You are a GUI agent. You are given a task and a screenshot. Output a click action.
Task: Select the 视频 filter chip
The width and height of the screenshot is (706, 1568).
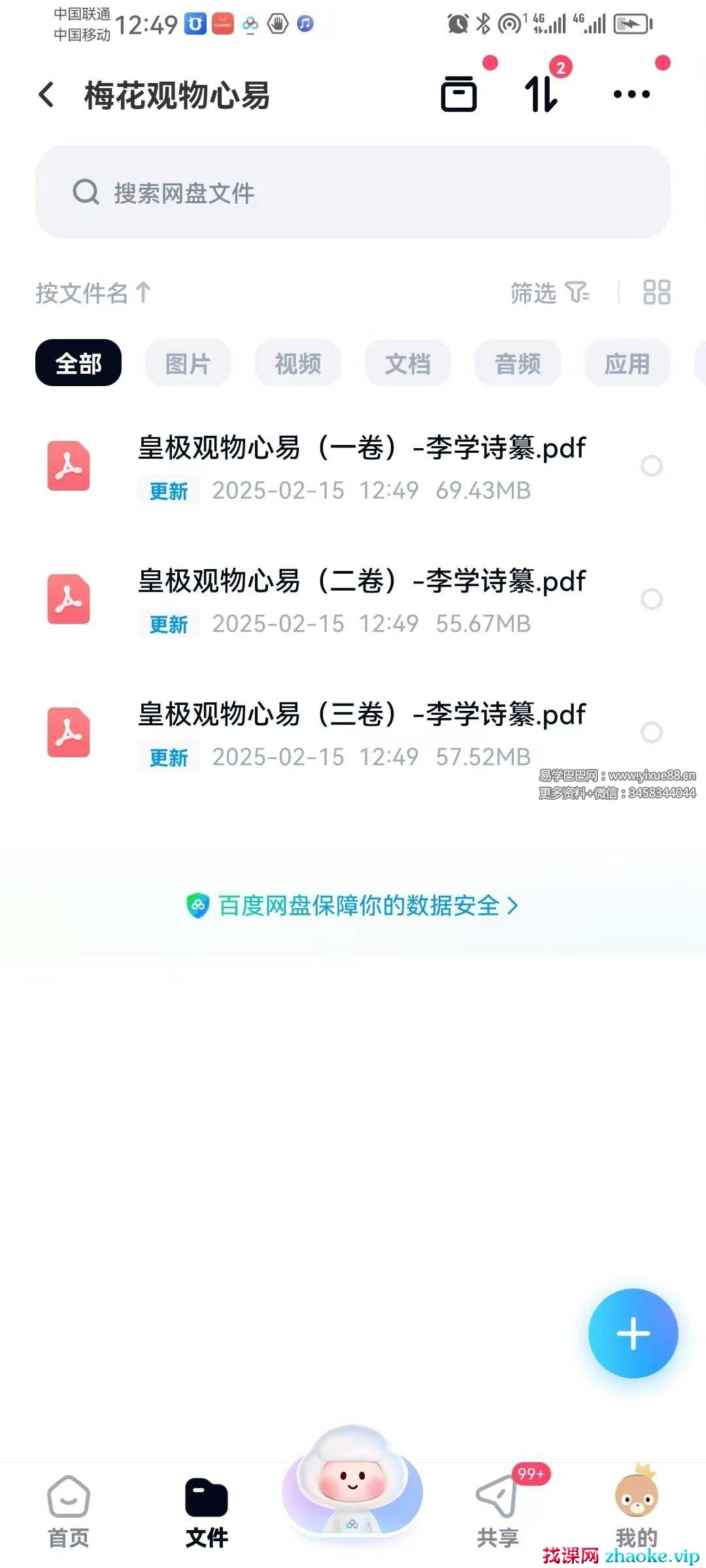pos(298,363)
